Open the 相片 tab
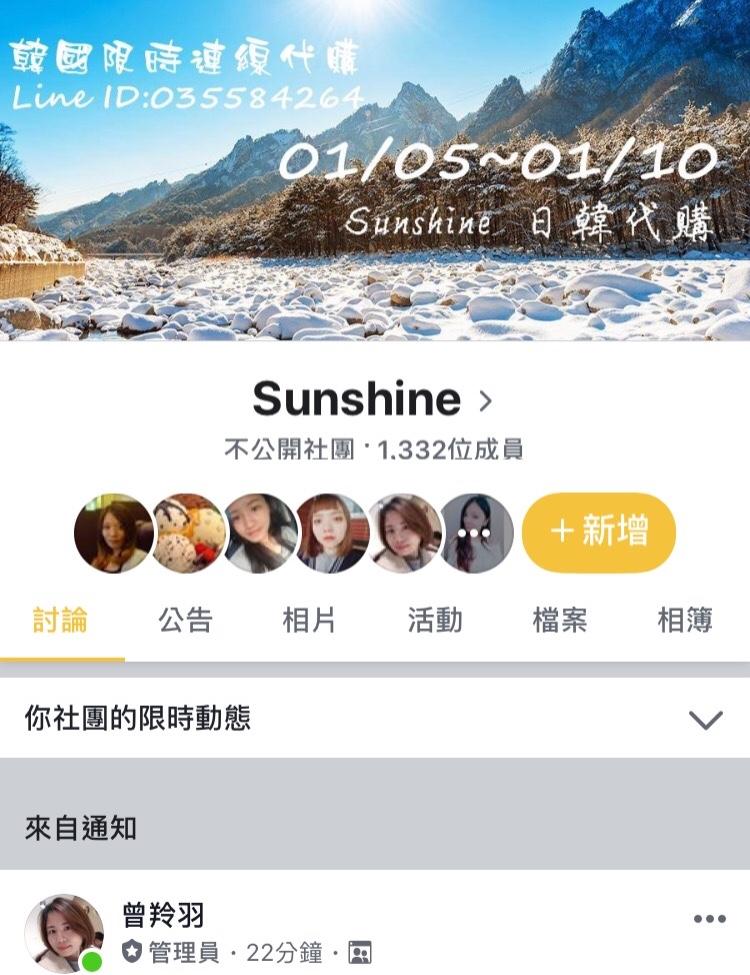750x975 pixels. [309, 621]
